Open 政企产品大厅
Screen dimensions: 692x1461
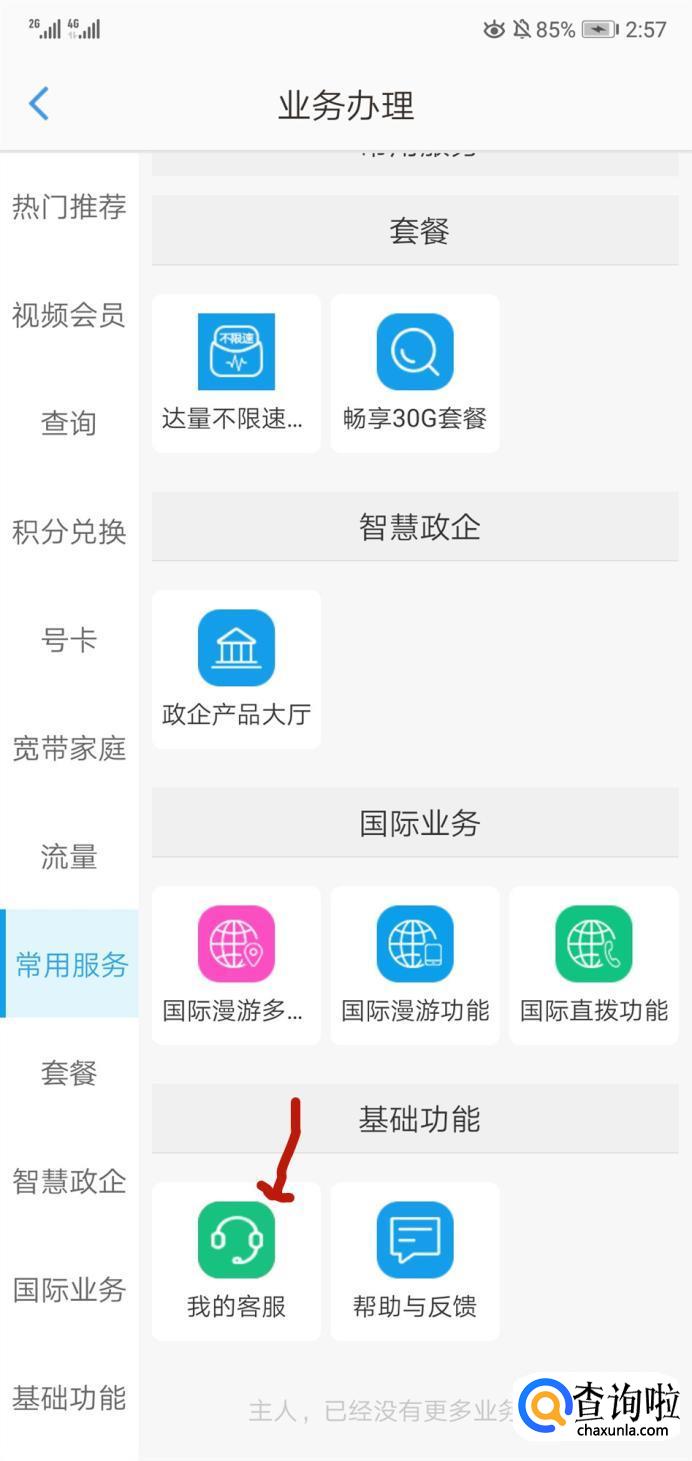[x=236, y=668]
